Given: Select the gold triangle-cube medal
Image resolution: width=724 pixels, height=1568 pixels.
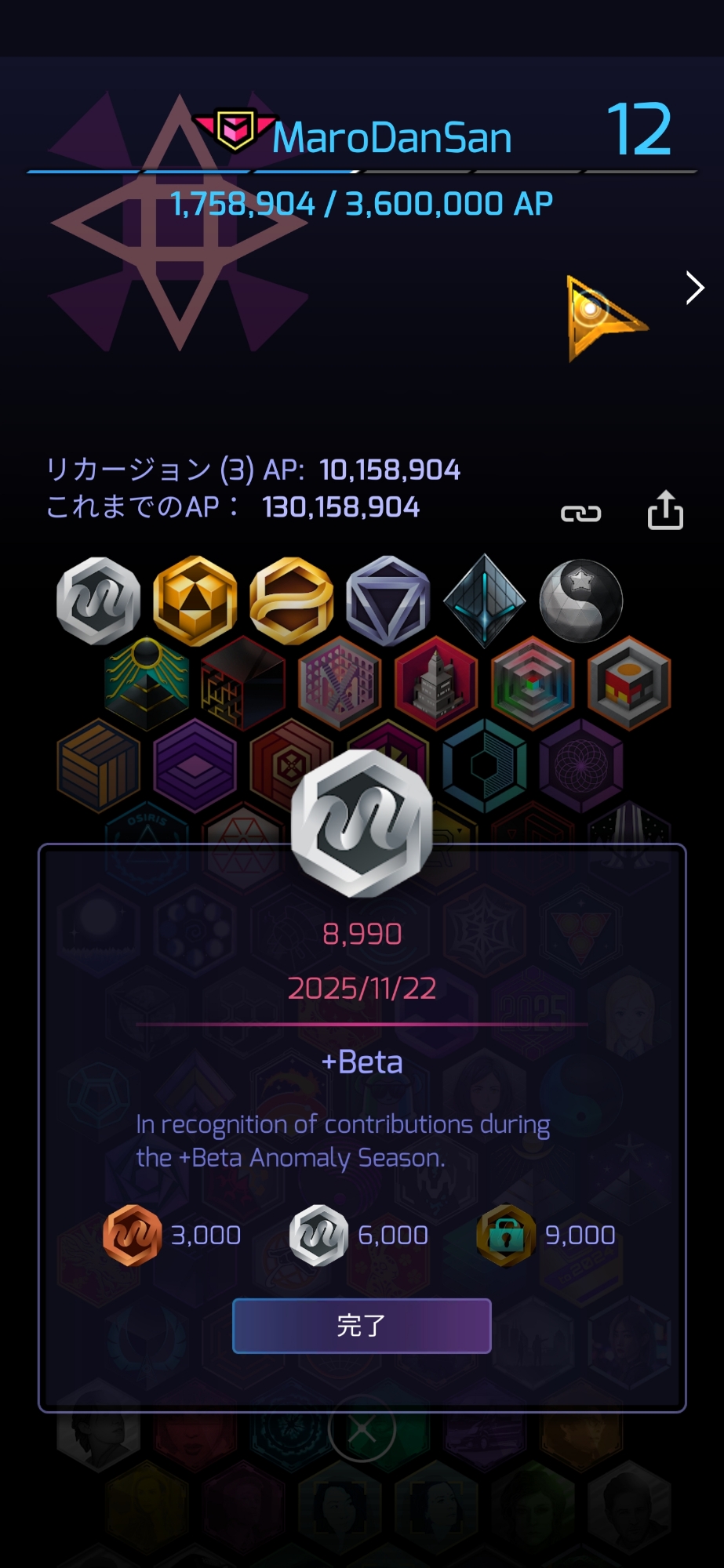Looking at the screenshot, I should coord(195,601).
